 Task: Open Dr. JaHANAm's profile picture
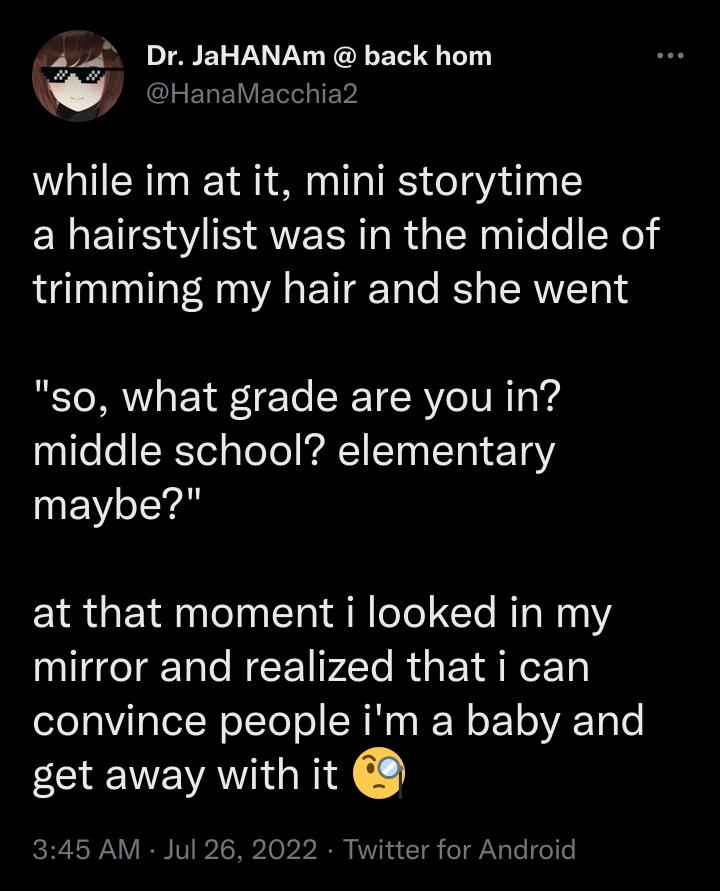point(78,75)
